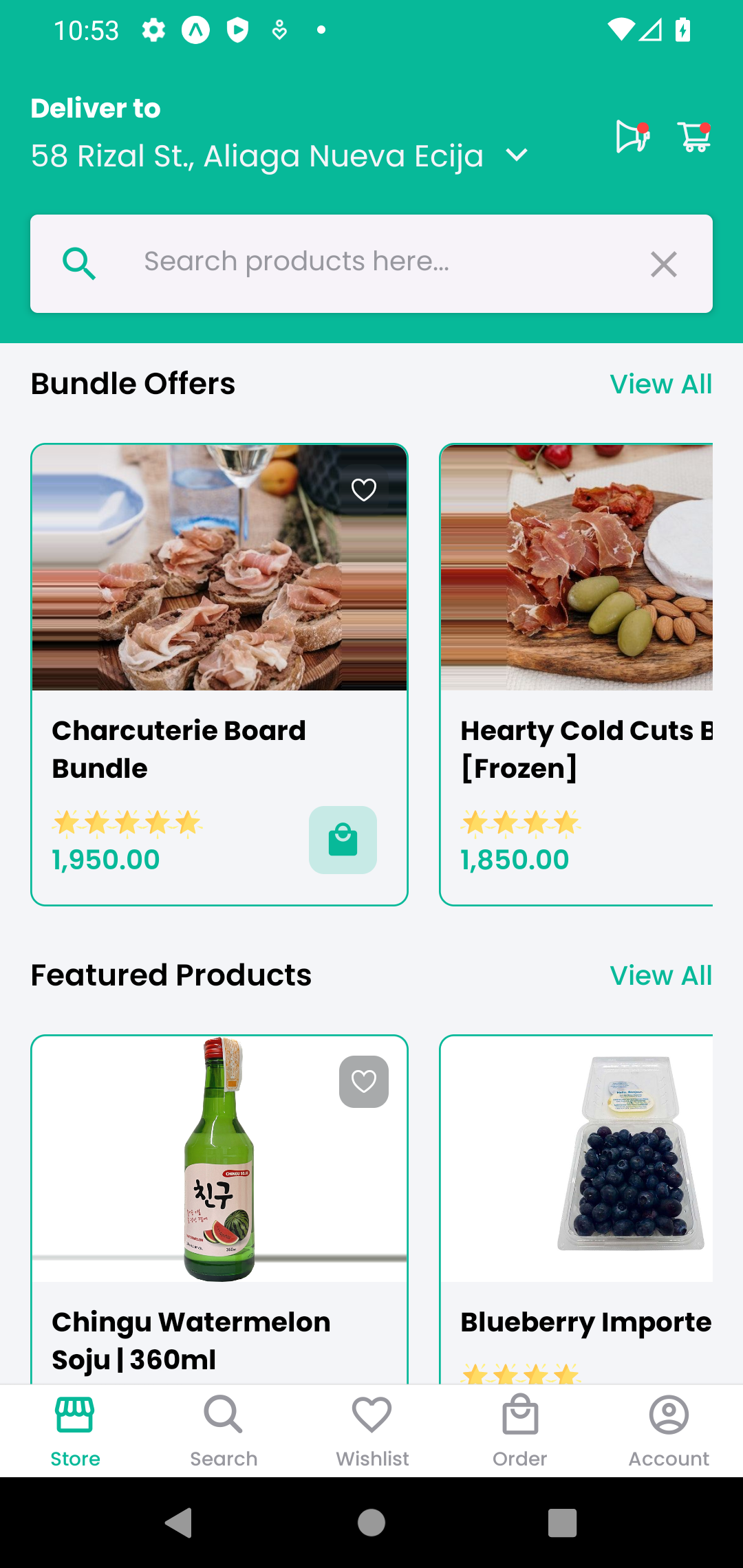Open the shopping cart
The width and height of the screenshot is (743, 1568).
coord(693,137)
